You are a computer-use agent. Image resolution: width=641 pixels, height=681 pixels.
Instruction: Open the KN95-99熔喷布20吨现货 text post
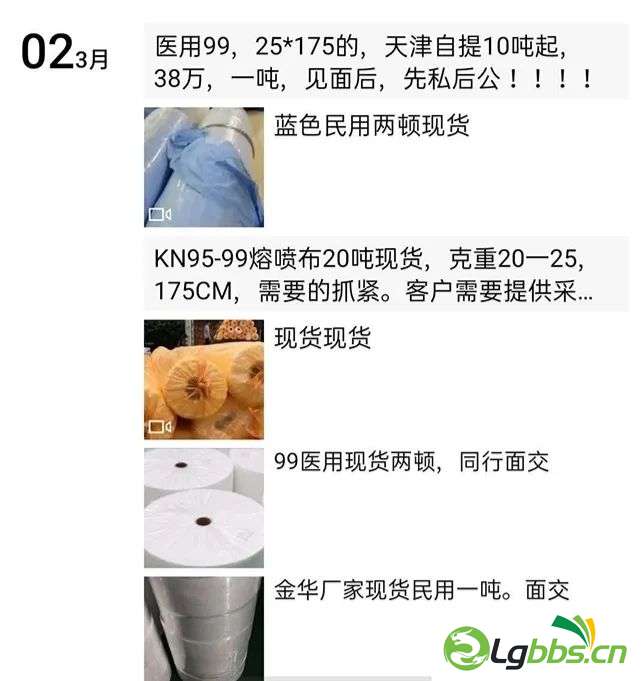coord(385,276)
